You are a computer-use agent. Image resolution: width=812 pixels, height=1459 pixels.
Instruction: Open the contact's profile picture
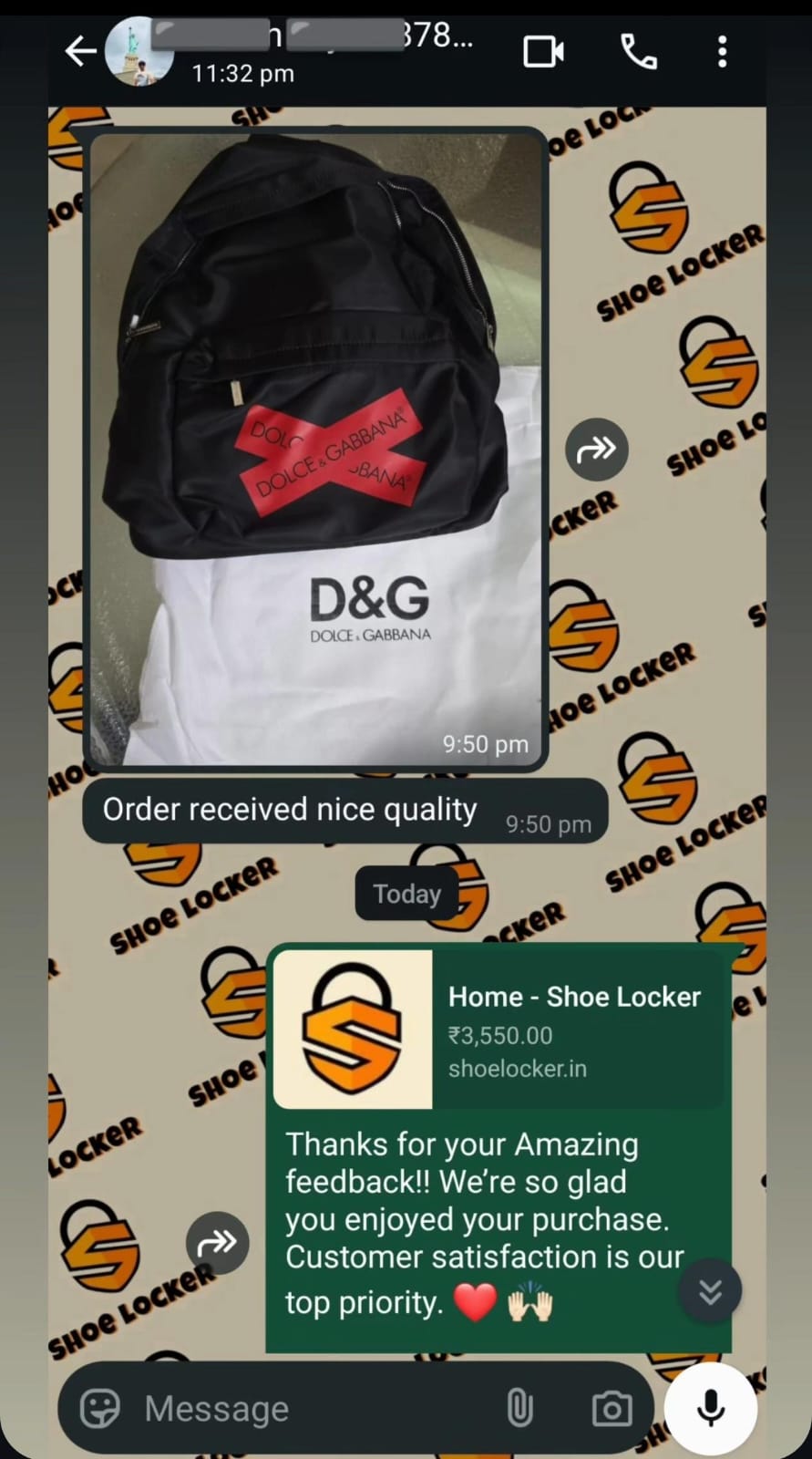[x=139, y=51]
